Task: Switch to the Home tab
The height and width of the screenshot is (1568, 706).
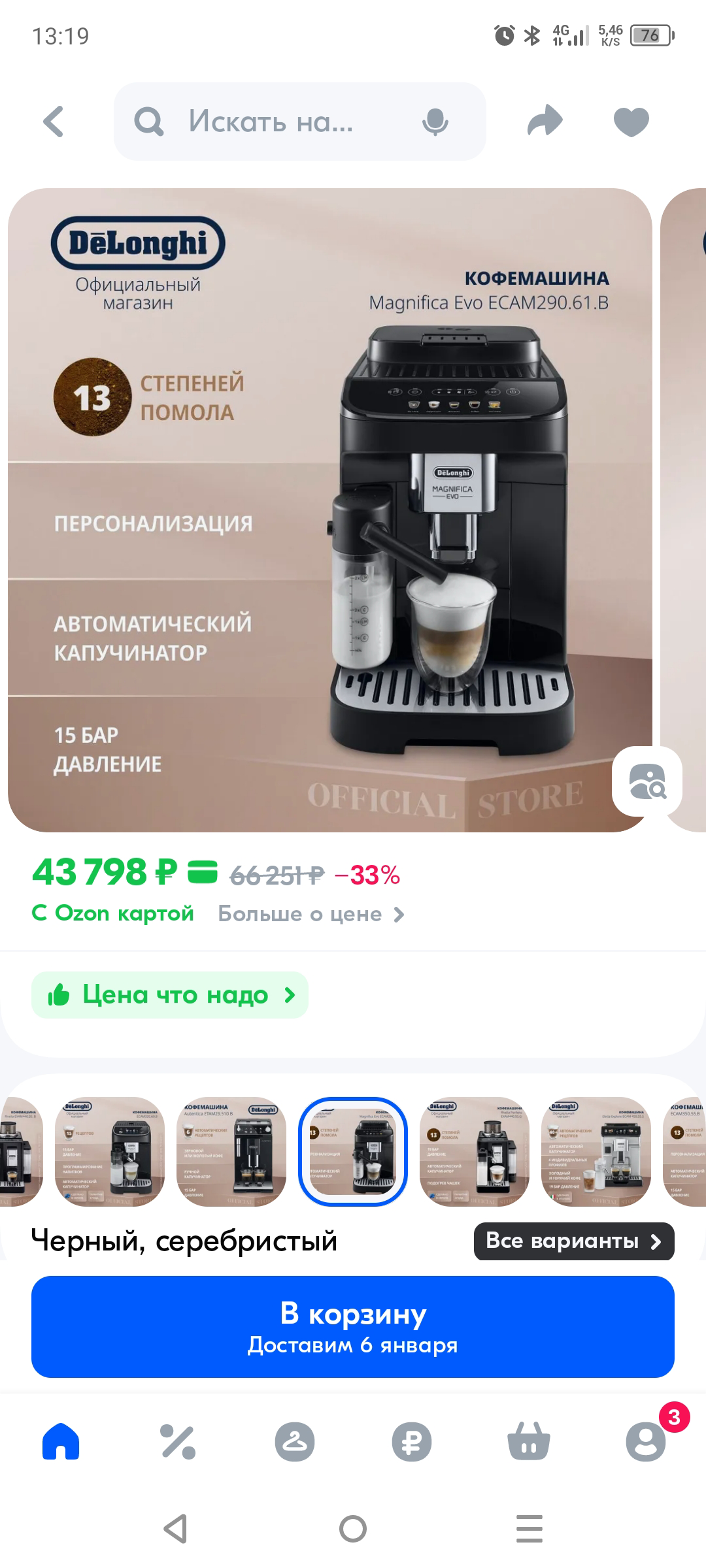Action: pyautogui.click(x=61, y=1441)
